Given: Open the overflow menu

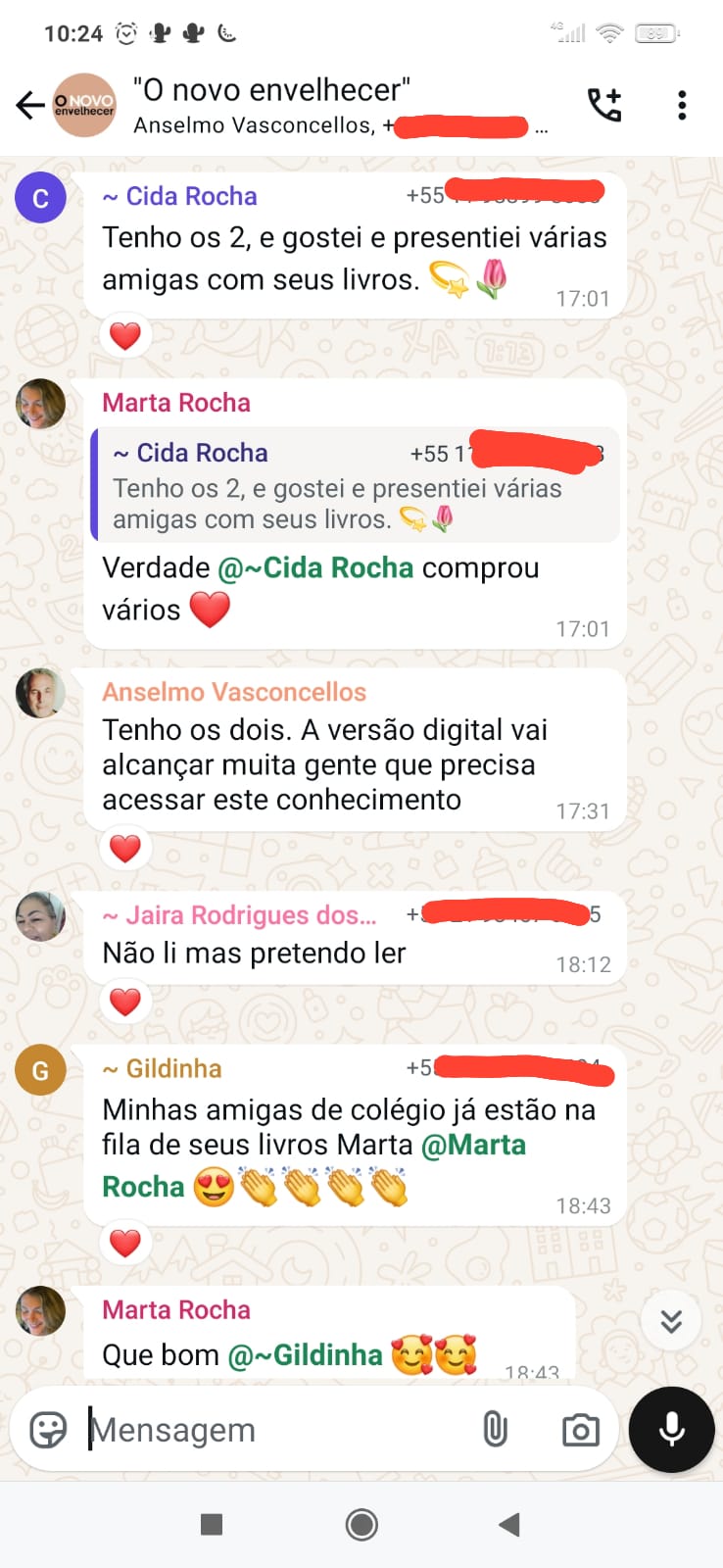Looking at the screenshot, I should (682, 105).
